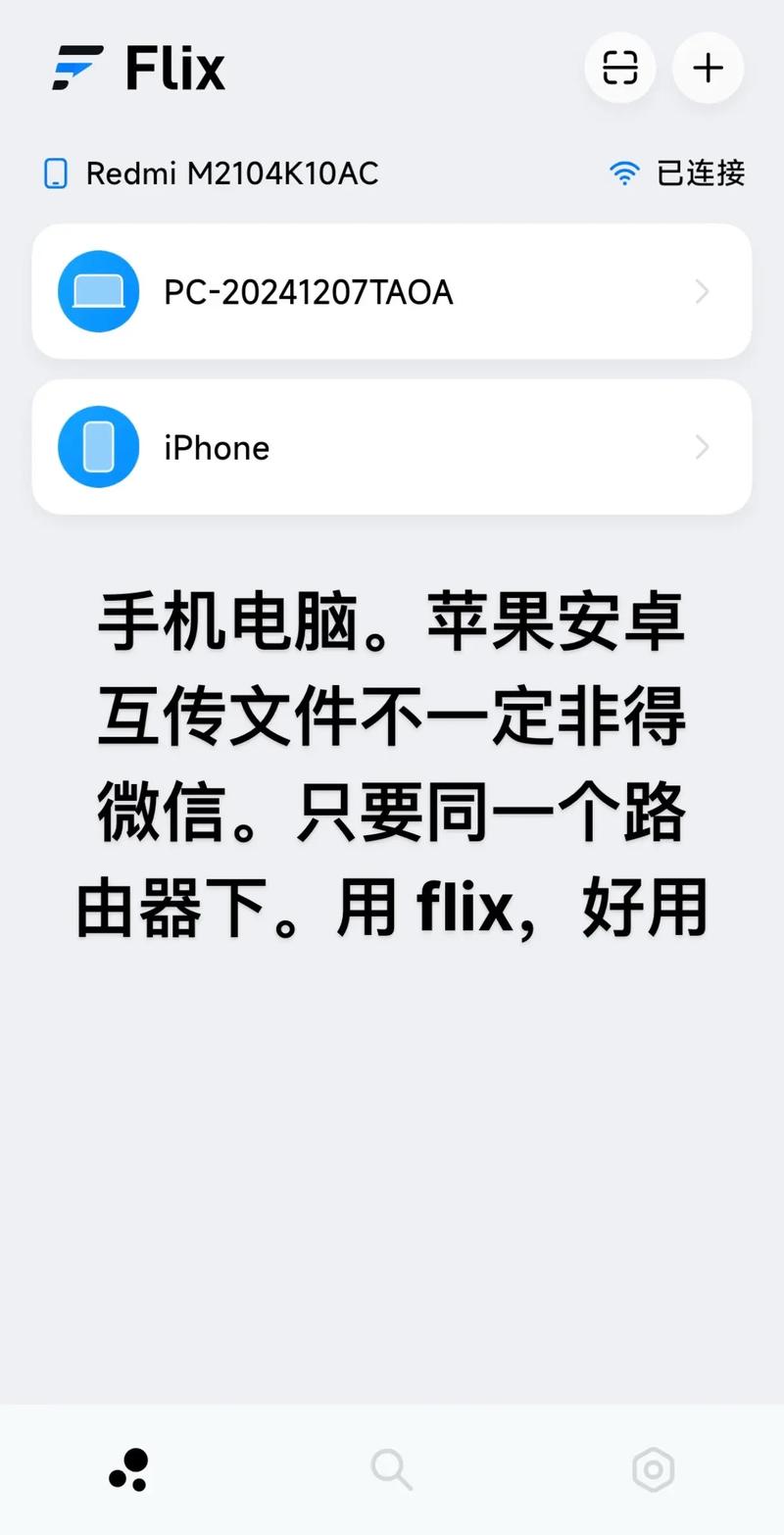
Task: Open search from the bottom bar
Action: click(391, 1467)
